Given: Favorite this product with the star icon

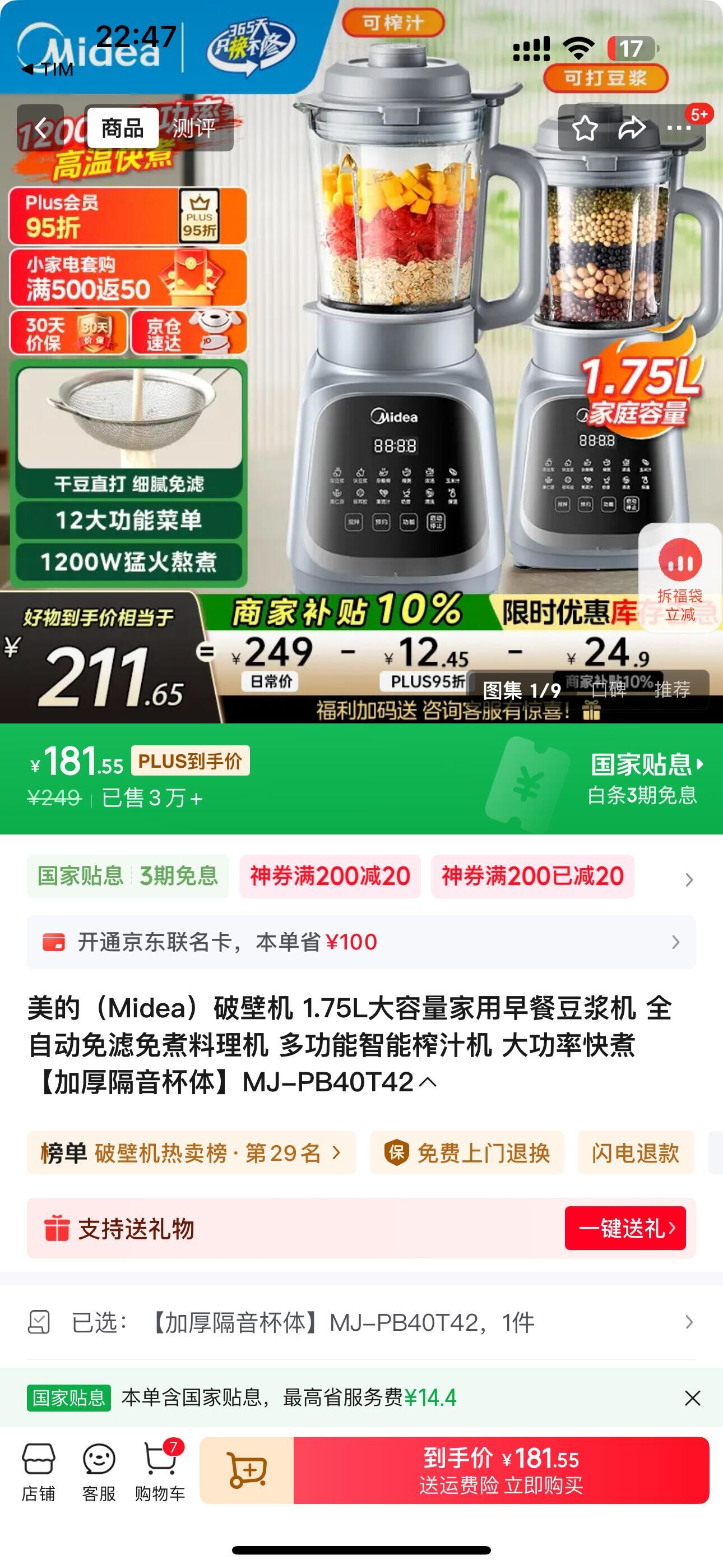Looking at the screenshot, I should point(585,128).
